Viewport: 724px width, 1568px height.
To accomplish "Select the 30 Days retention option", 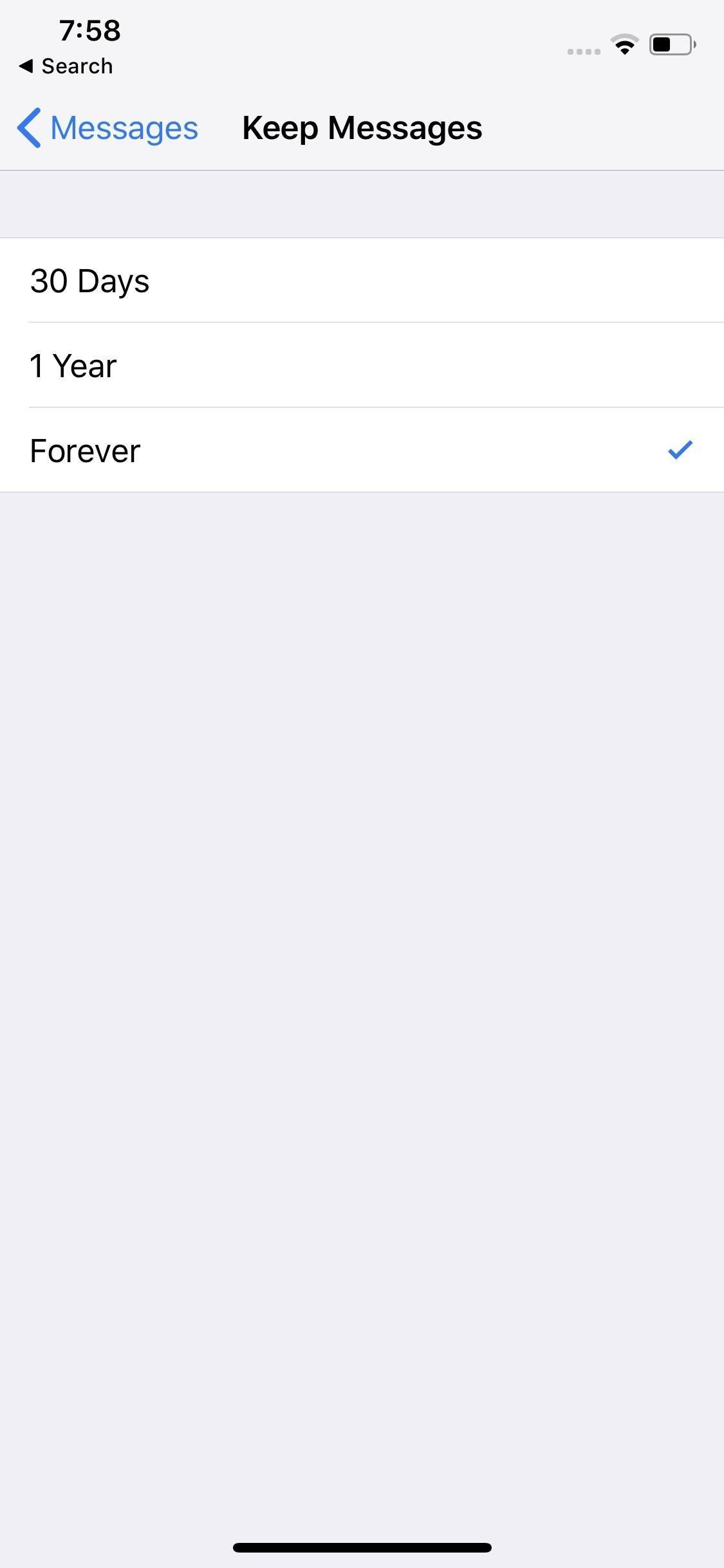I will coord(362,280).
